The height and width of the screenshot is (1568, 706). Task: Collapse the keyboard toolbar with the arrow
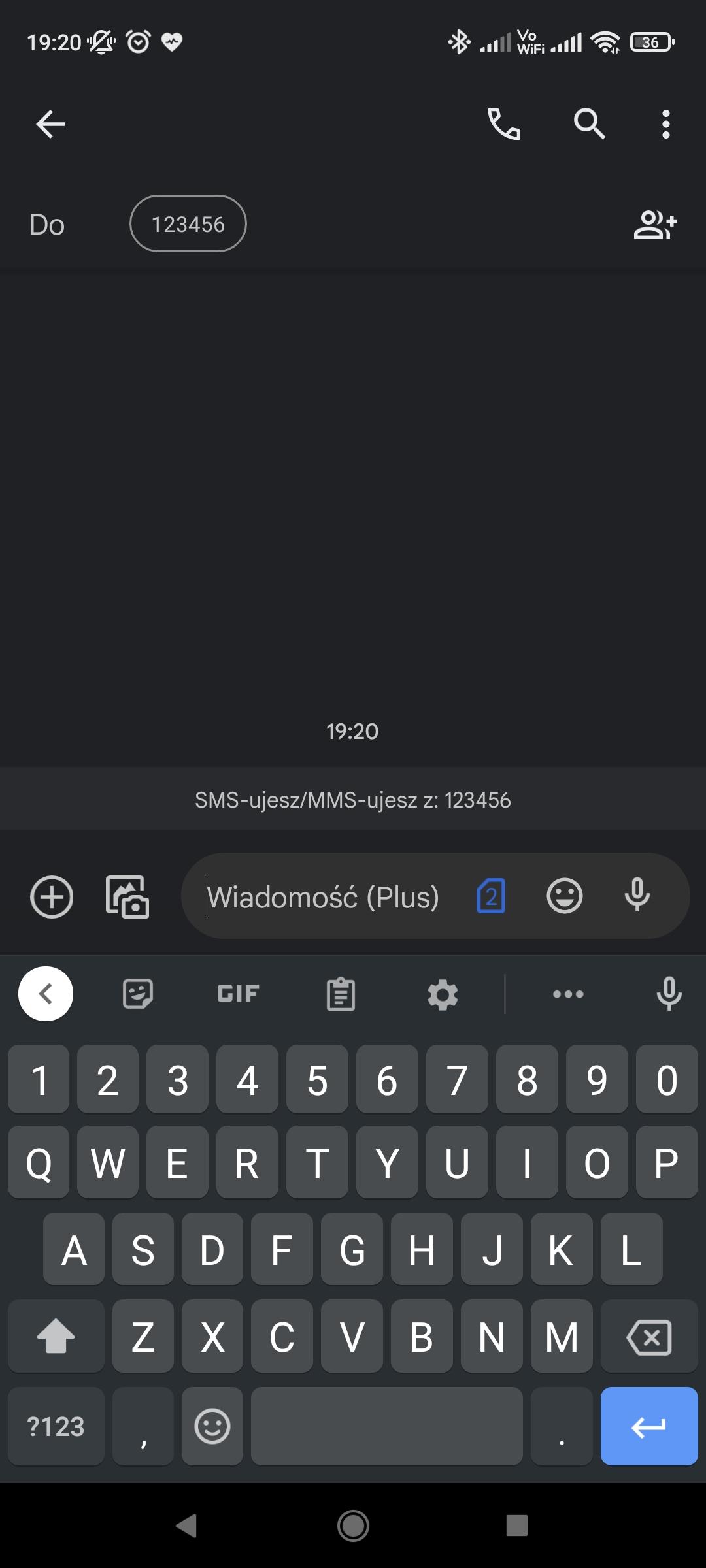pyautogui.click(x=46, y=994)
